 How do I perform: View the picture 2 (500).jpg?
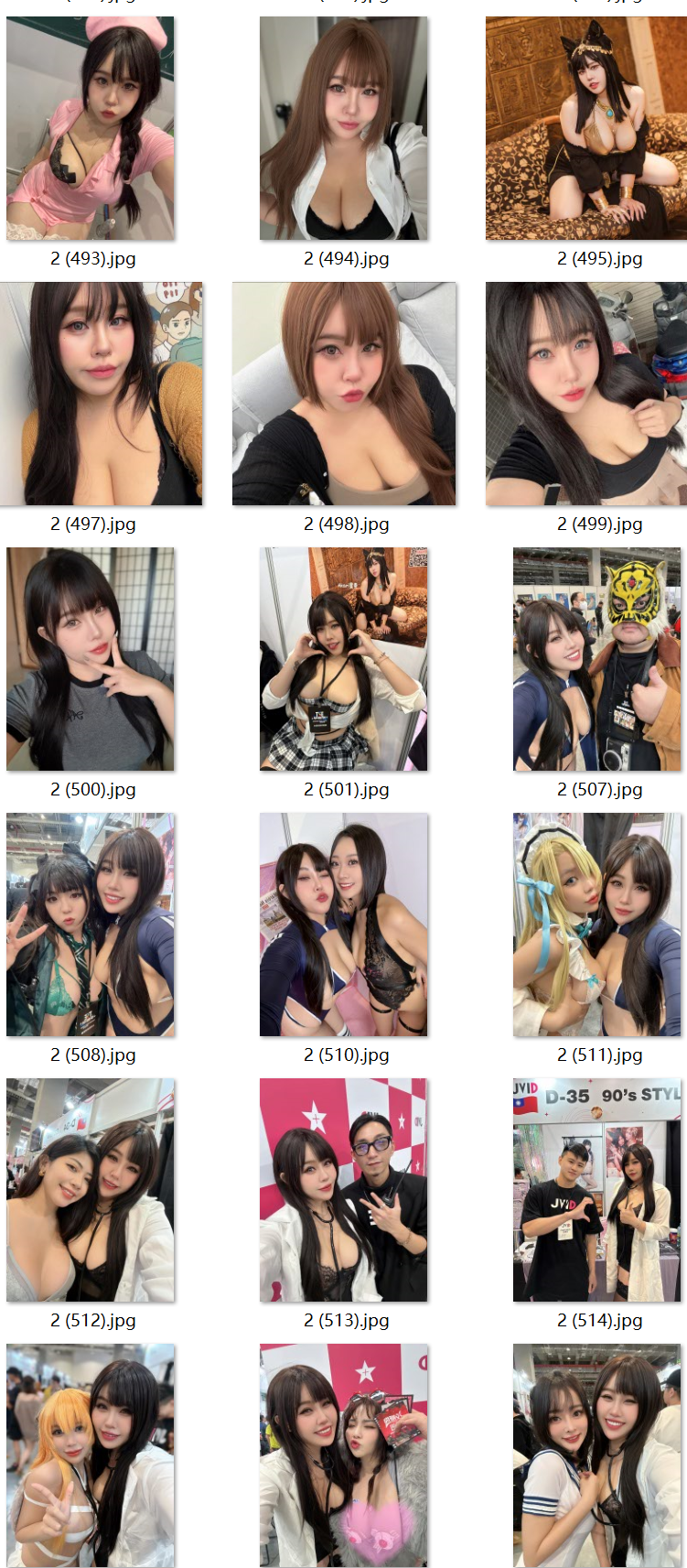(x=91, y=660)
